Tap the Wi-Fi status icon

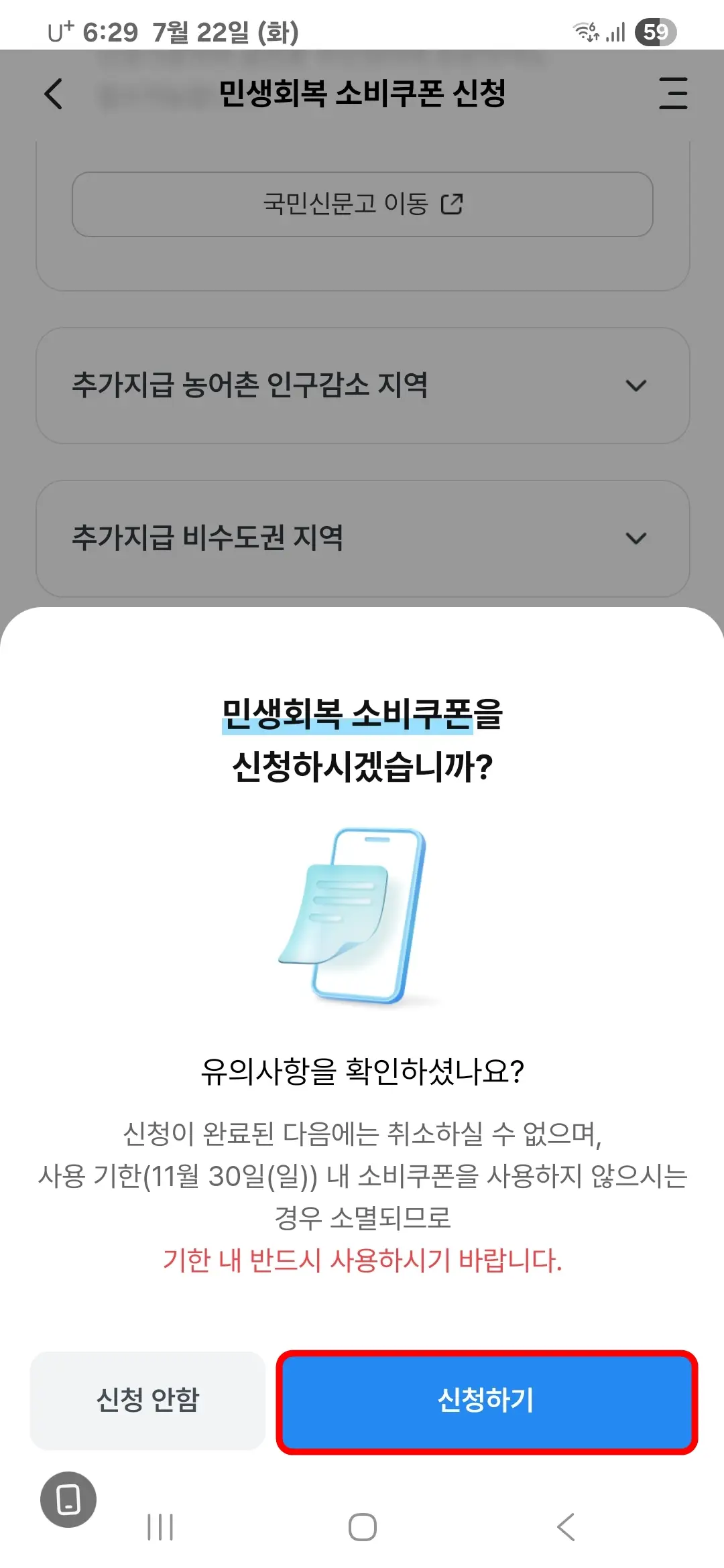click(x=583, y=31)
